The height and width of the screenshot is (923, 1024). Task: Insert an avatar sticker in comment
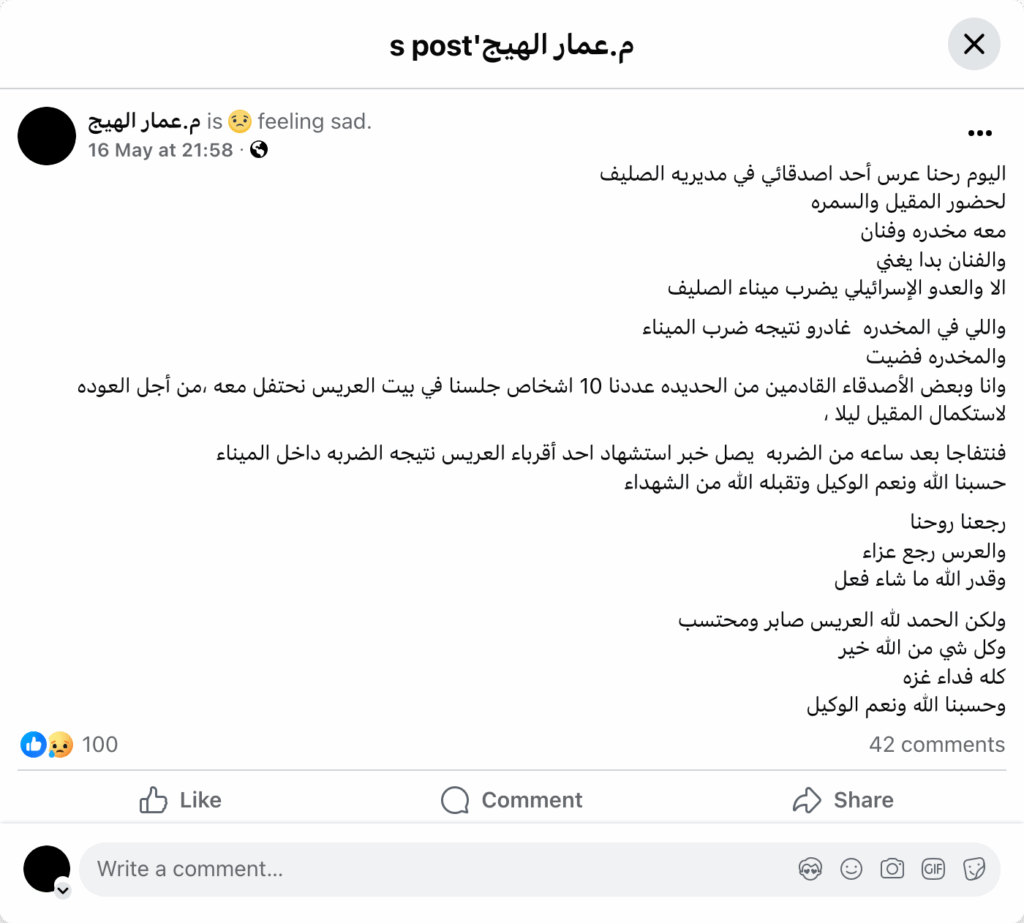click(x=810, y=869)
